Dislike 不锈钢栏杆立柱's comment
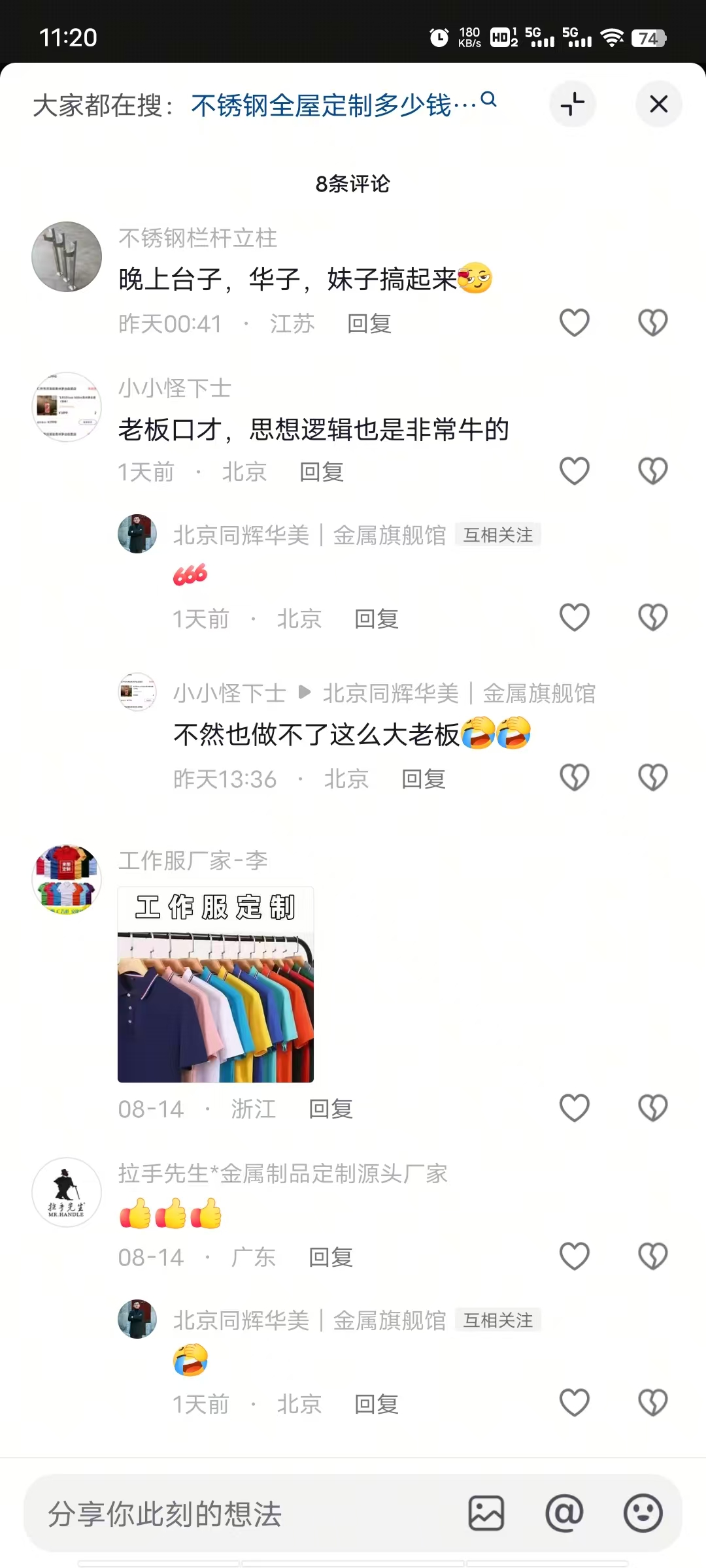The image size is (706, 1568). tap(653, 323)
